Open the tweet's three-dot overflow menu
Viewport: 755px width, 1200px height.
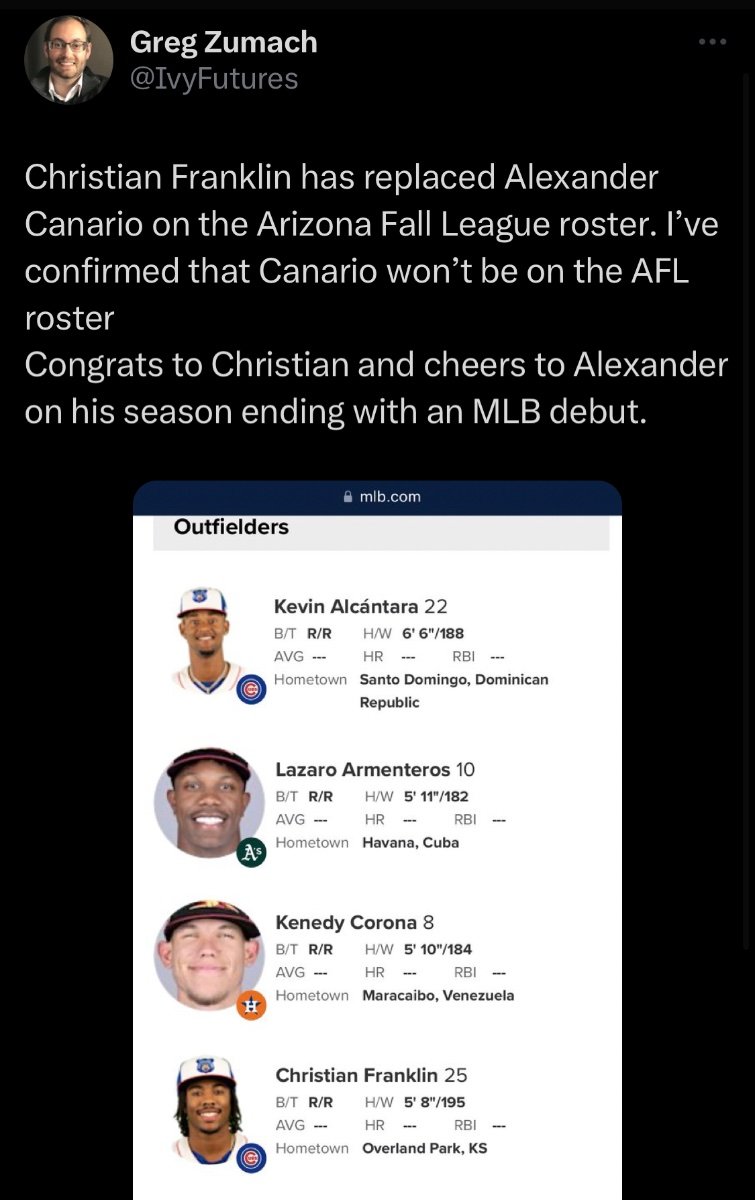pos(711,42)
